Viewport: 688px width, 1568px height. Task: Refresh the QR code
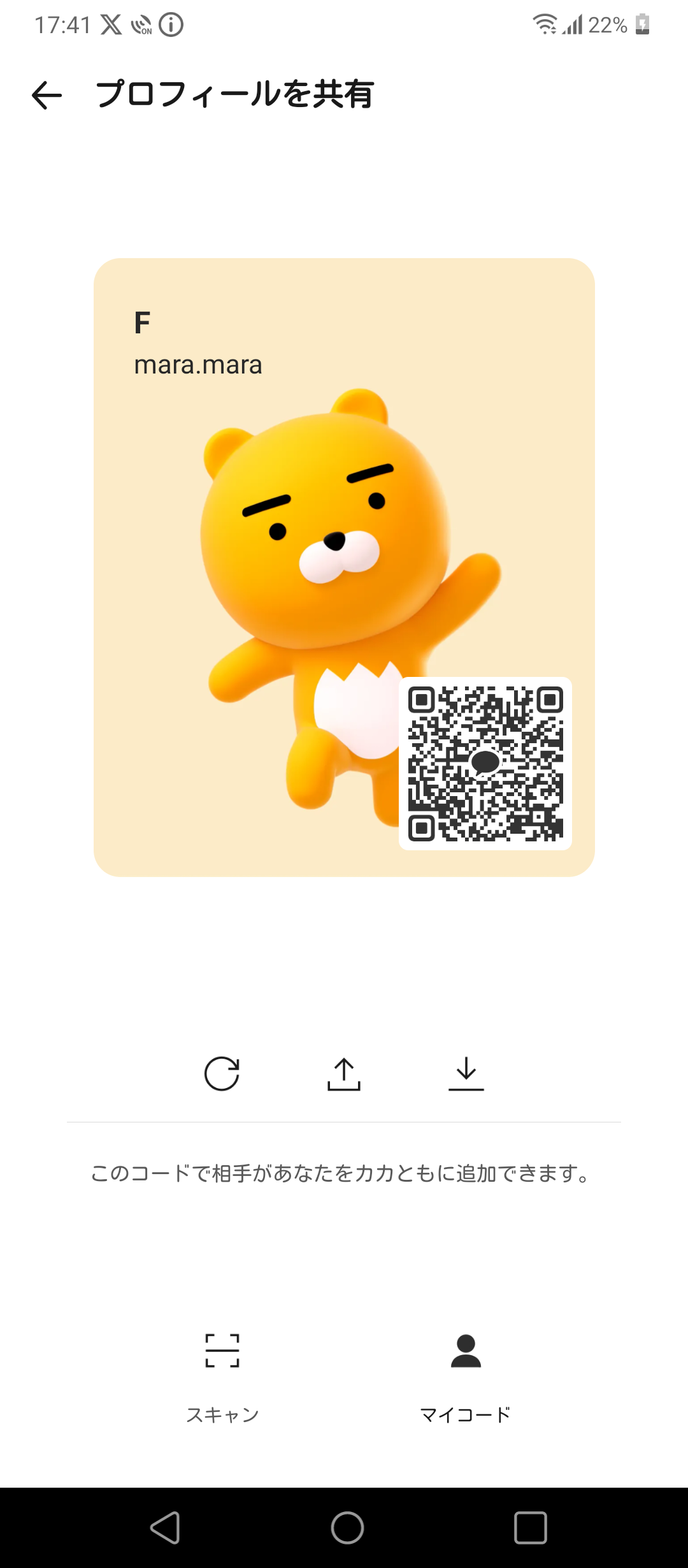tap(222, 1074)
